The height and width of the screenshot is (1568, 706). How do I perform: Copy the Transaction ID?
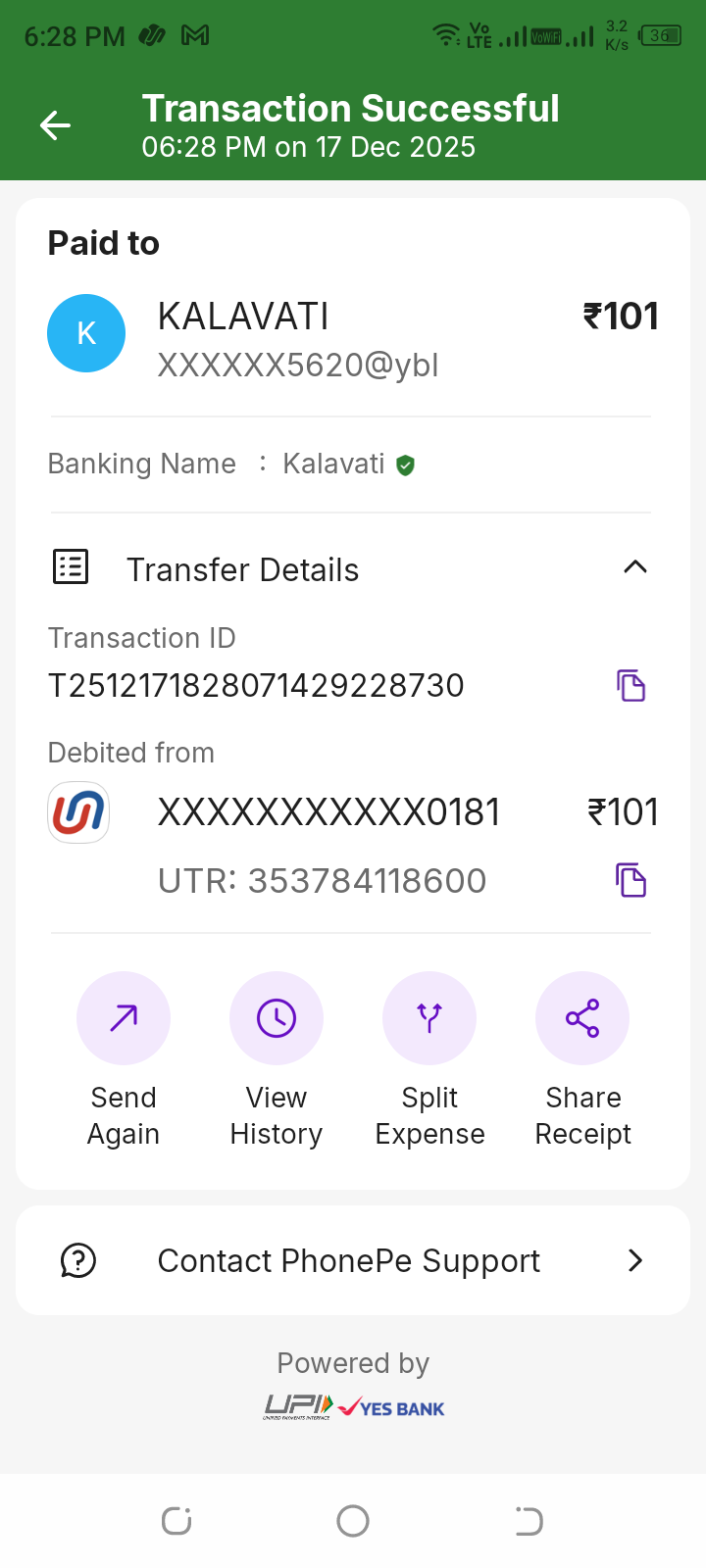630,685
